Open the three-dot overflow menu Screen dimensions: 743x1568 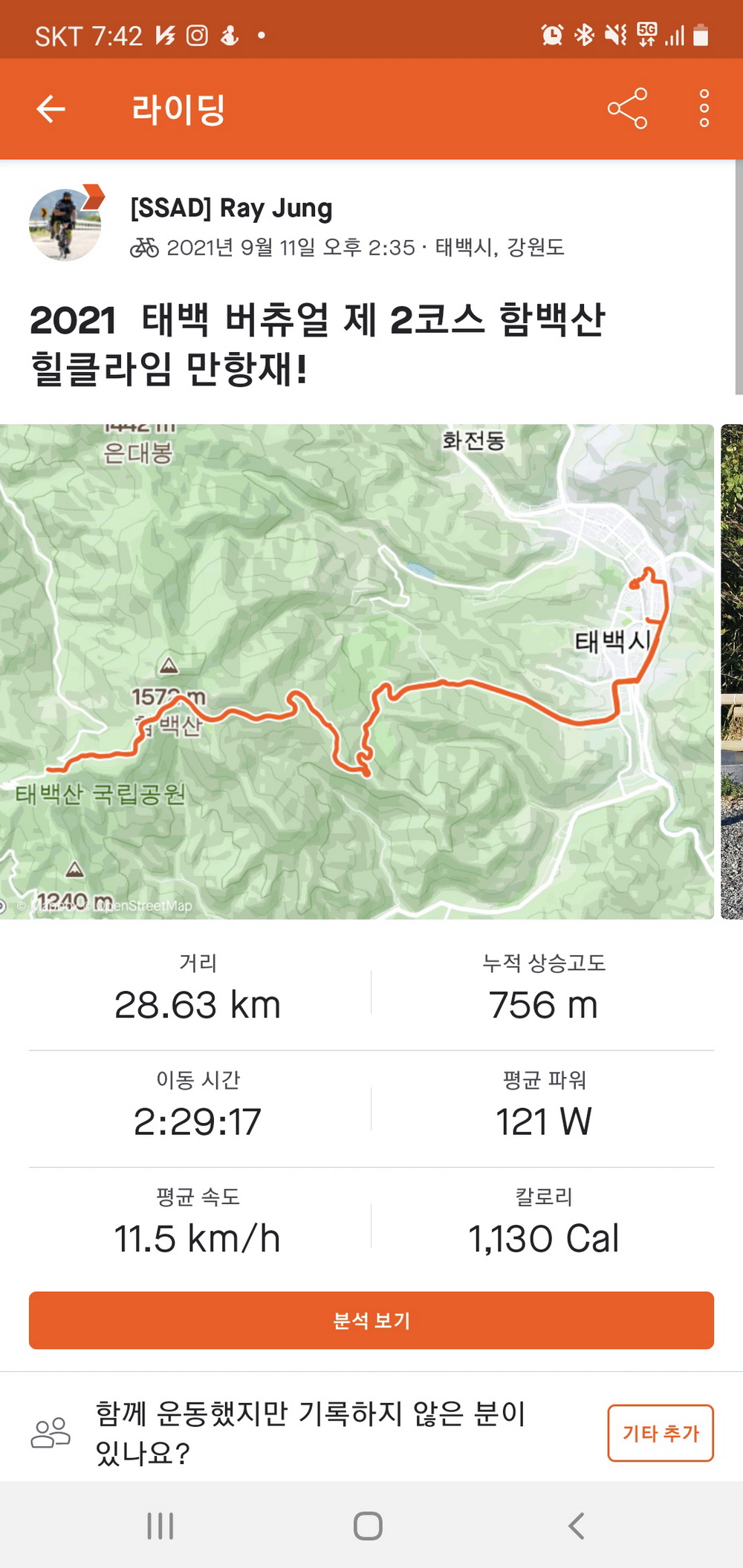point(704,108)
